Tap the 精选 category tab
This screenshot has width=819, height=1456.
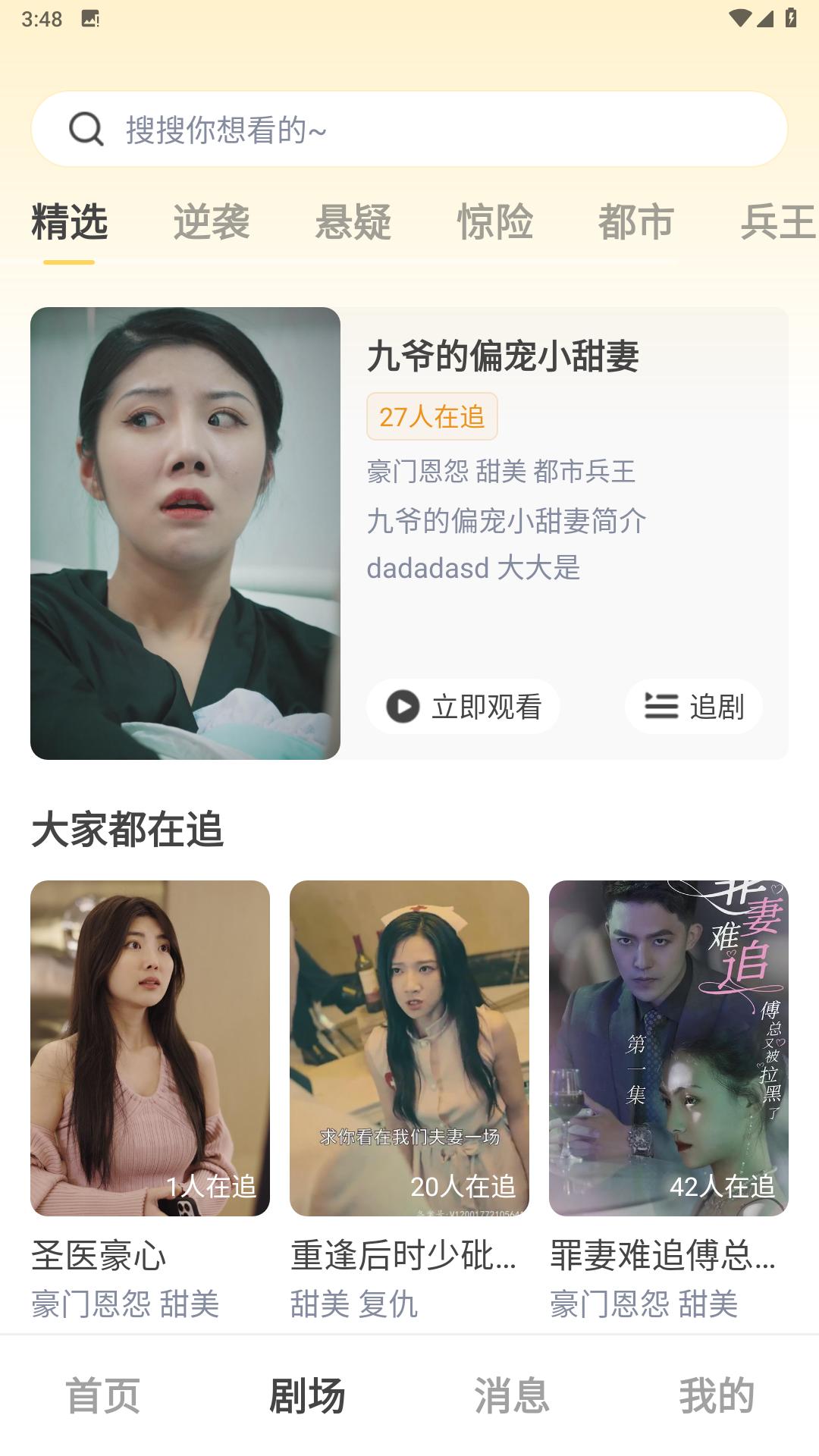(x=69, y=222)
